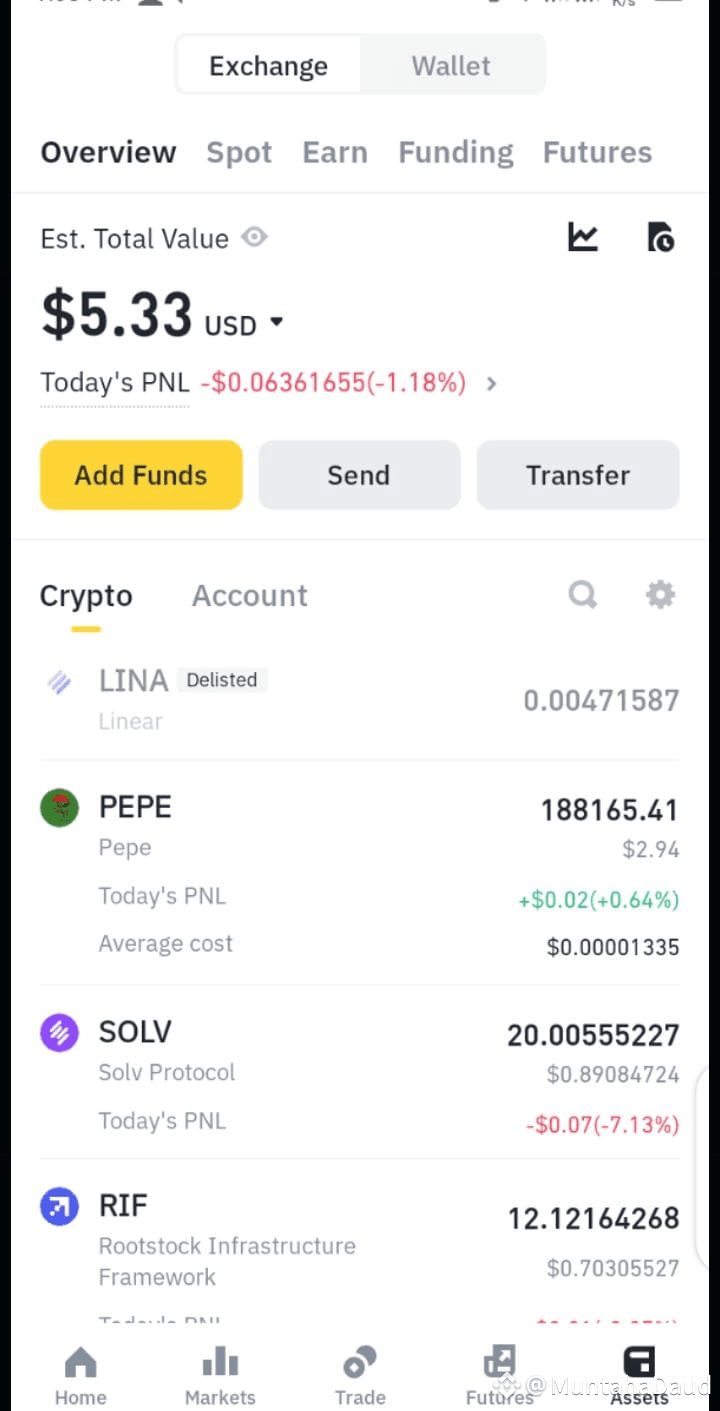Open the Trade tab in bottom navigation
720x1411 pixels.
coord(360,1375)
